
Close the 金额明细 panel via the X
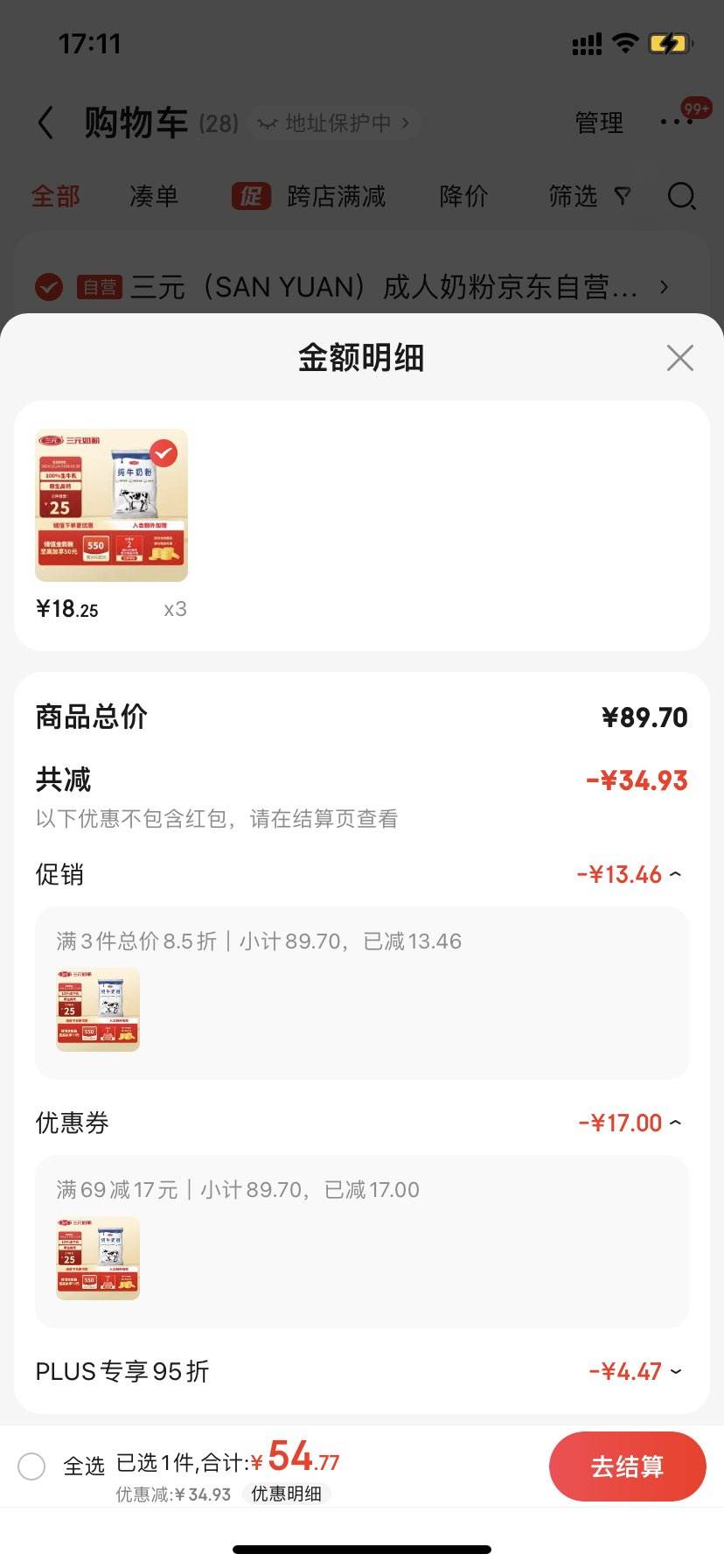(679, 358)
